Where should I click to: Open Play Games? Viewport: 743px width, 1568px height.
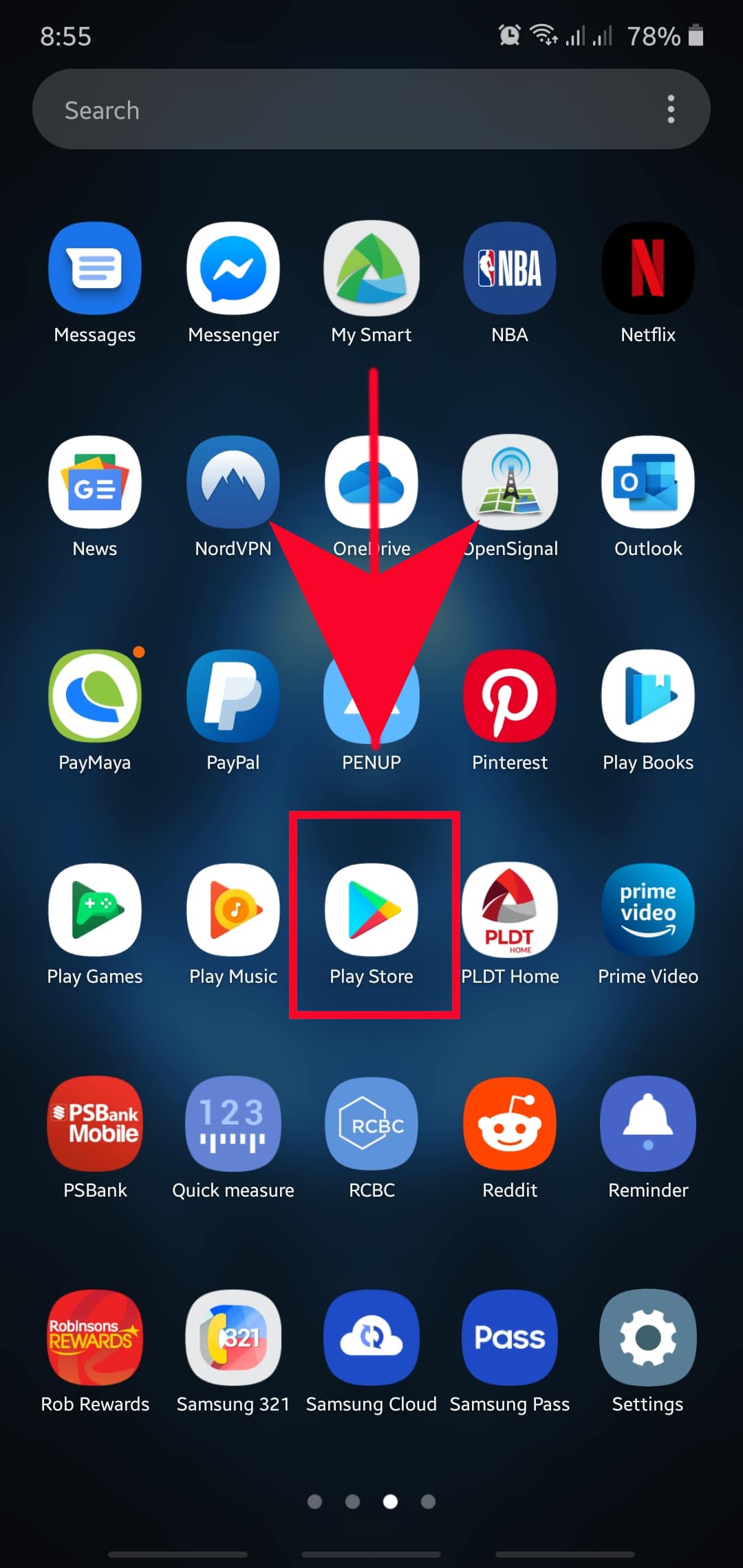click(95, 910)
